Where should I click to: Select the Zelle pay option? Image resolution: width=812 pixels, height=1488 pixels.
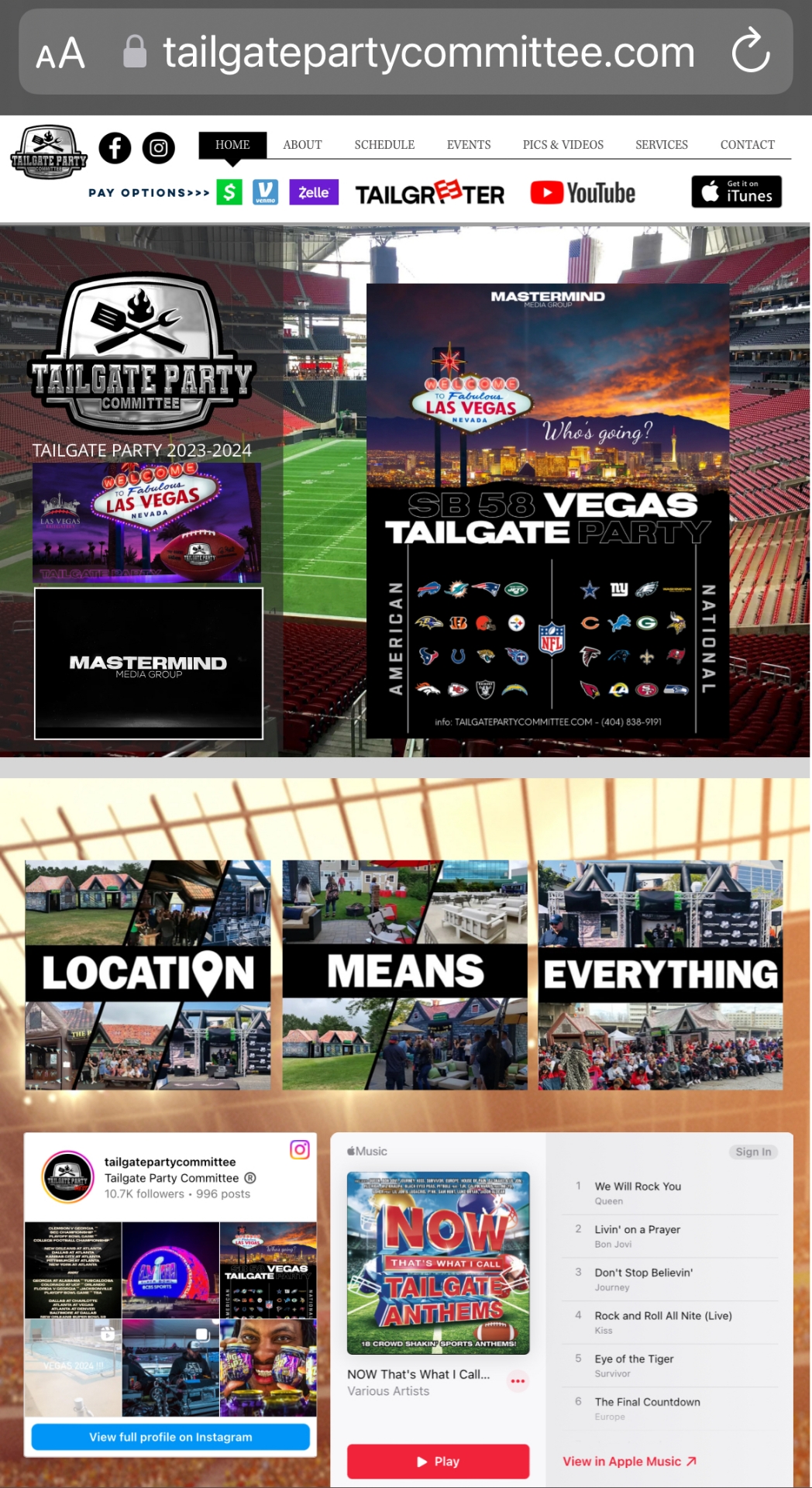point(314,192)
